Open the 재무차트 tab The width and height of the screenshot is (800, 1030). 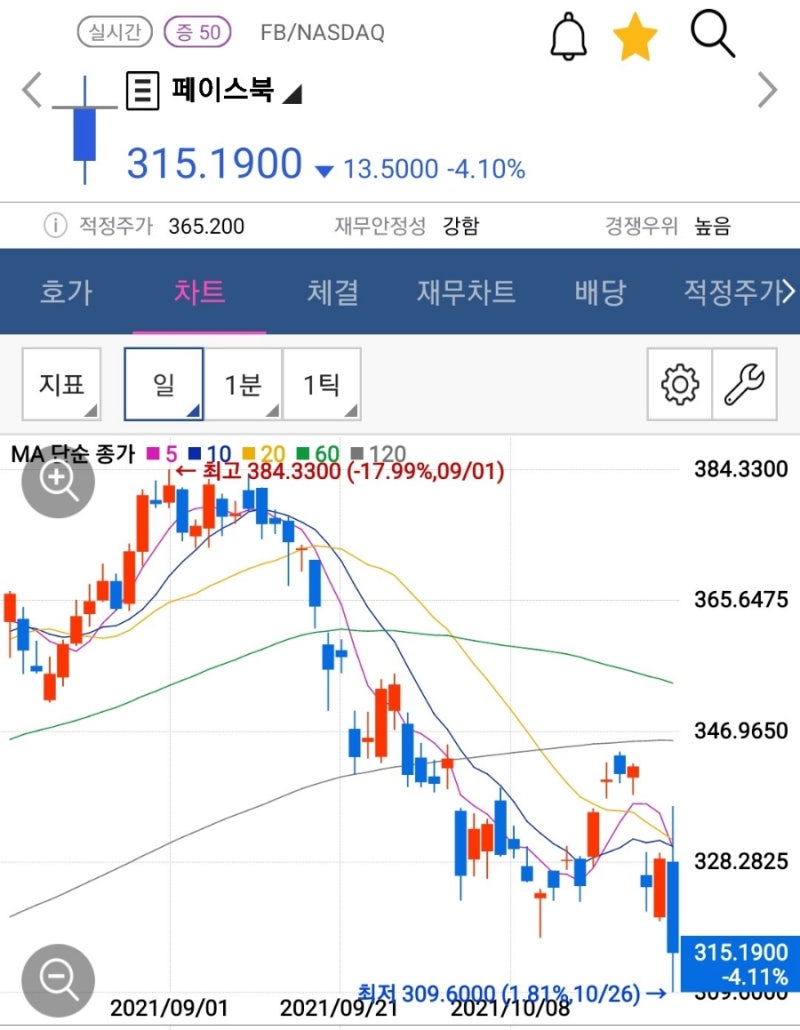pyautogui.click(x=466, y=290)
